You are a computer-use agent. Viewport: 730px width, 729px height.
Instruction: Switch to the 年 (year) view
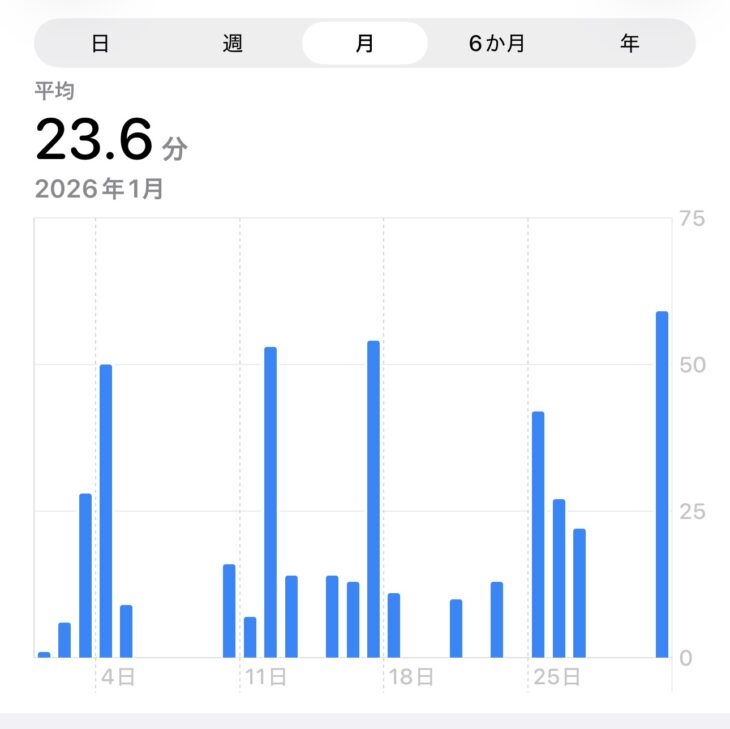tap(629, 44)
